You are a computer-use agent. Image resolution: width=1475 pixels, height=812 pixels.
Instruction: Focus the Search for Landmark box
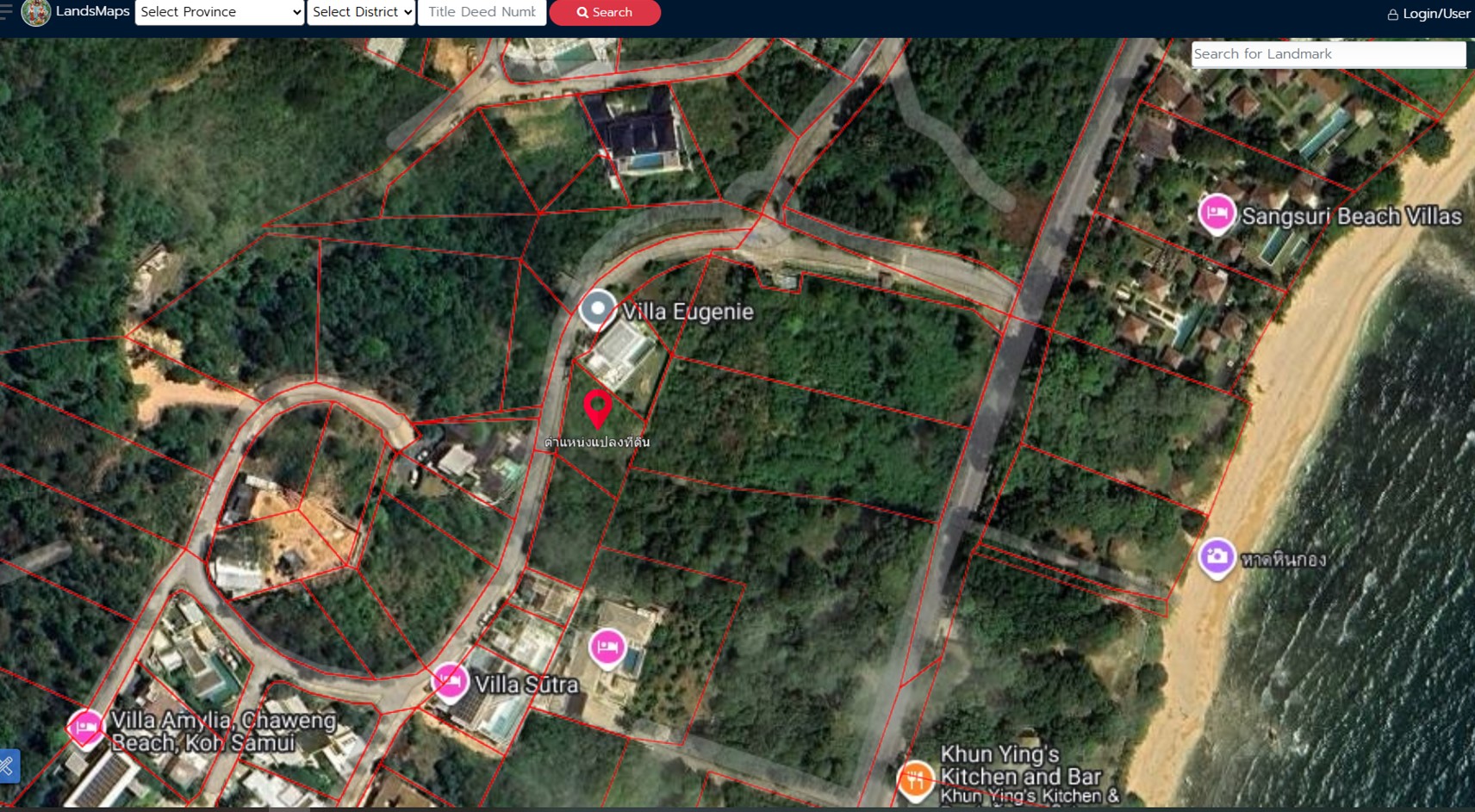tap(1328, 54)
